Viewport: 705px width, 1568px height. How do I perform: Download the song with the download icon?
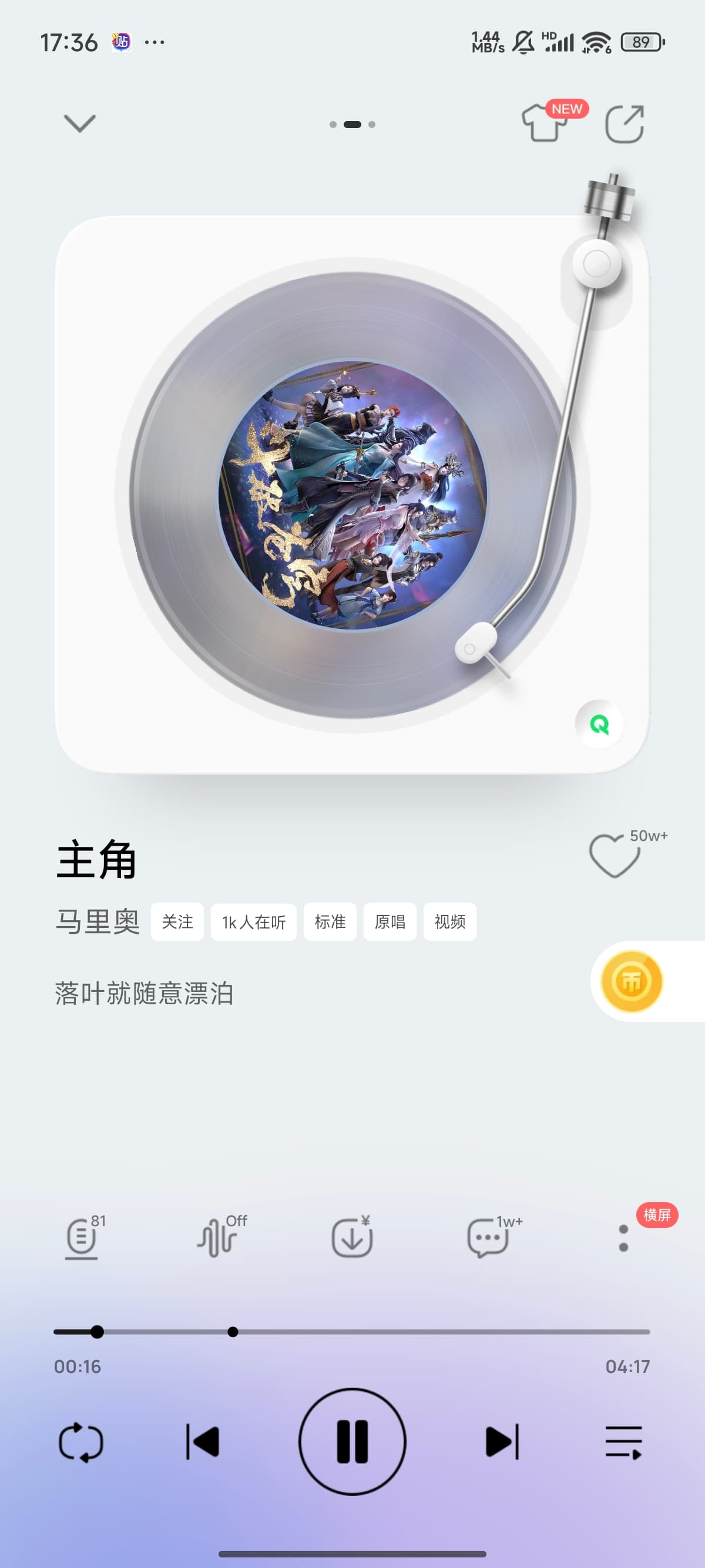(x=352, y=1238)
